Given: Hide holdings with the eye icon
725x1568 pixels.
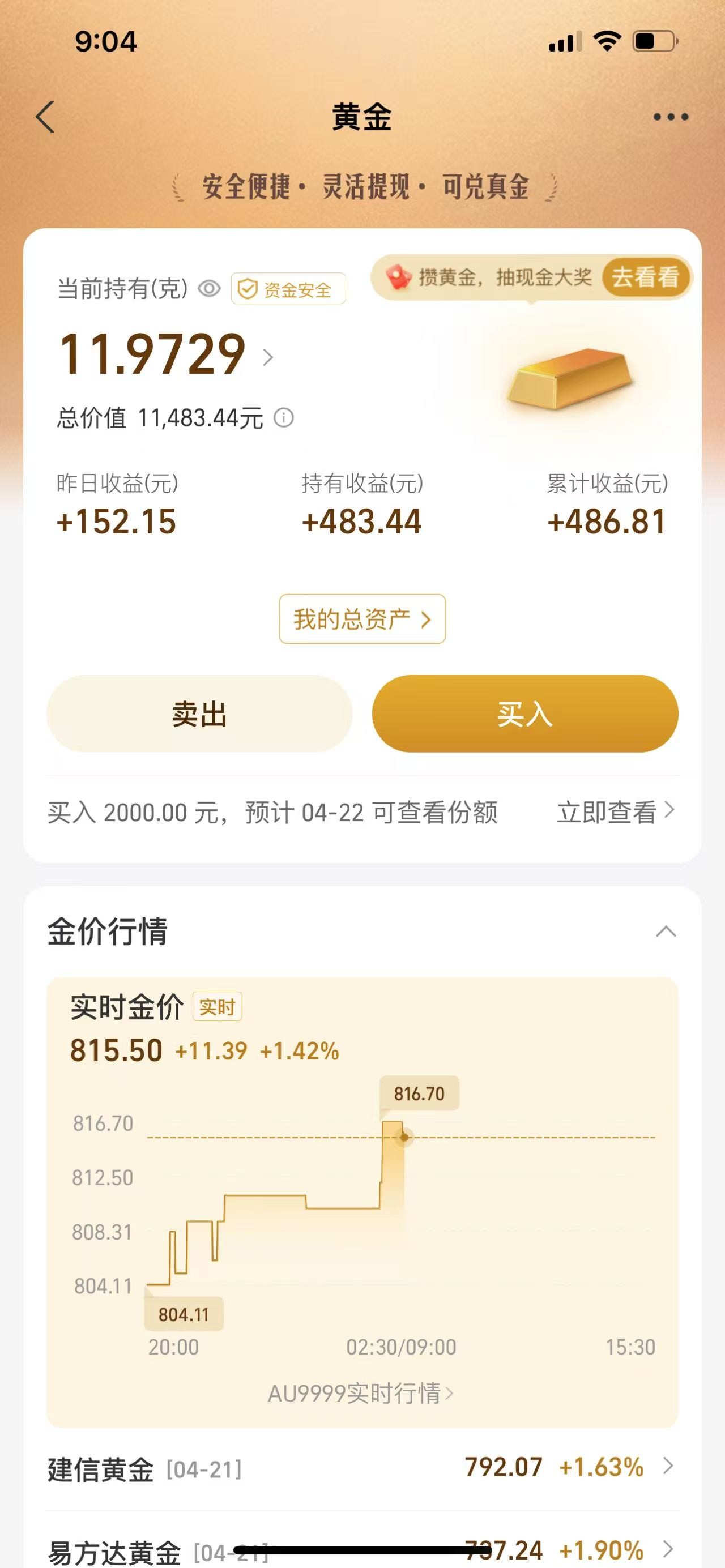Looking at the screenshot, I should [x=209, y=289].
